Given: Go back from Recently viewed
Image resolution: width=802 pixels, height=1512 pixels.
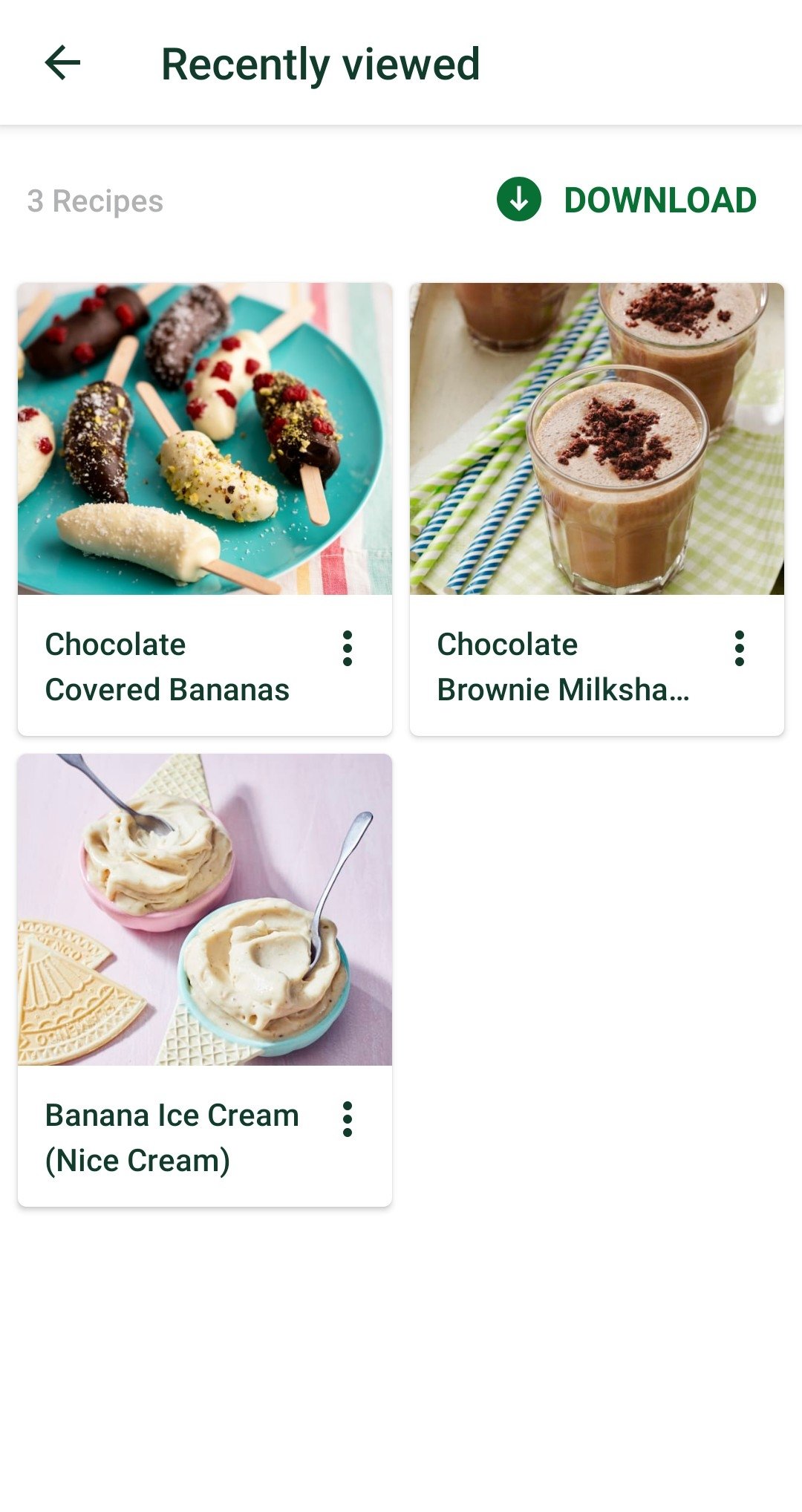Looking at the screenshot, I should click(x=62, y=63).
